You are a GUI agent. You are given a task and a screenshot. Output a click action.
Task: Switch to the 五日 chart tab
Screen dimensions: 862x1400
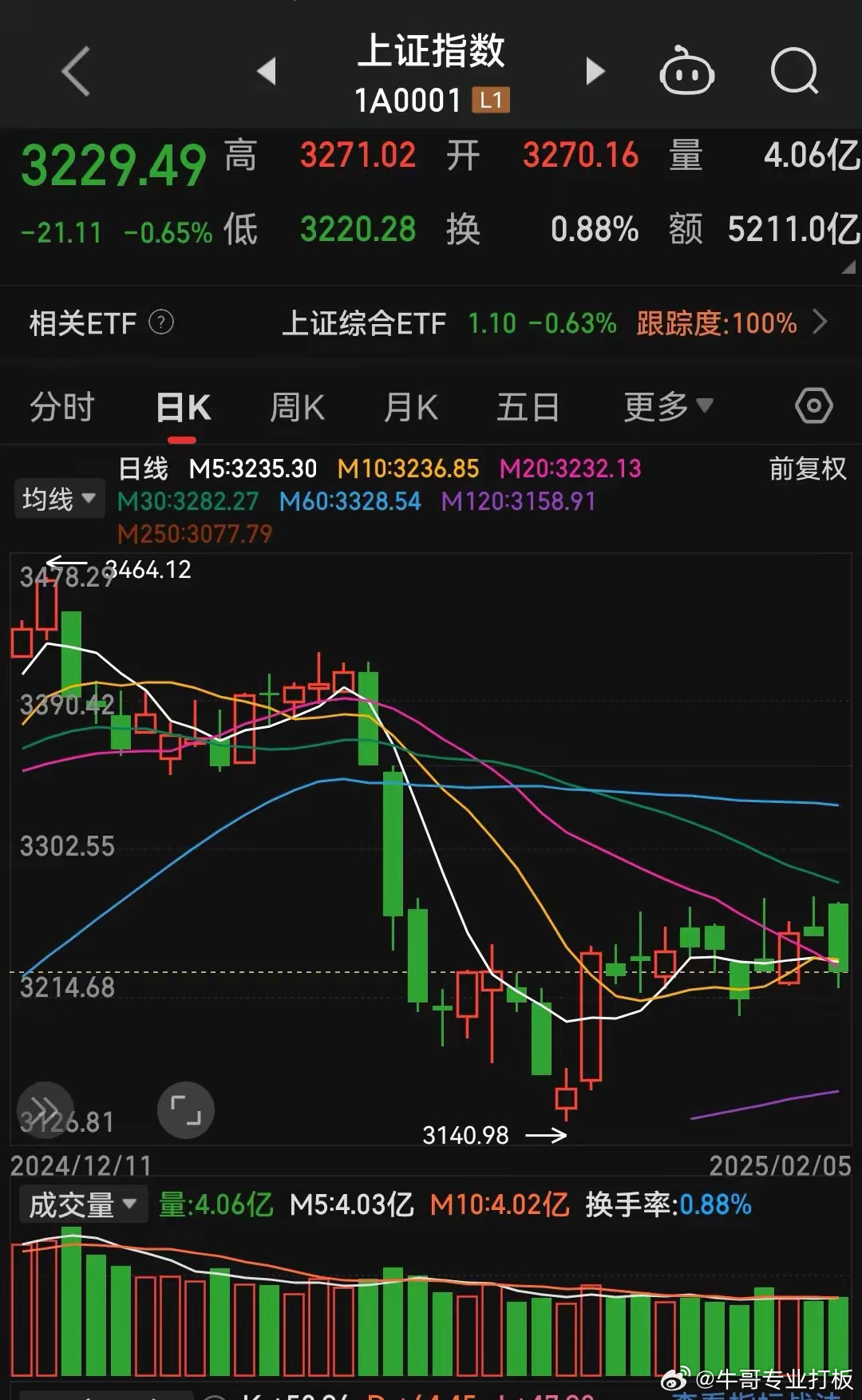[528, 408]
